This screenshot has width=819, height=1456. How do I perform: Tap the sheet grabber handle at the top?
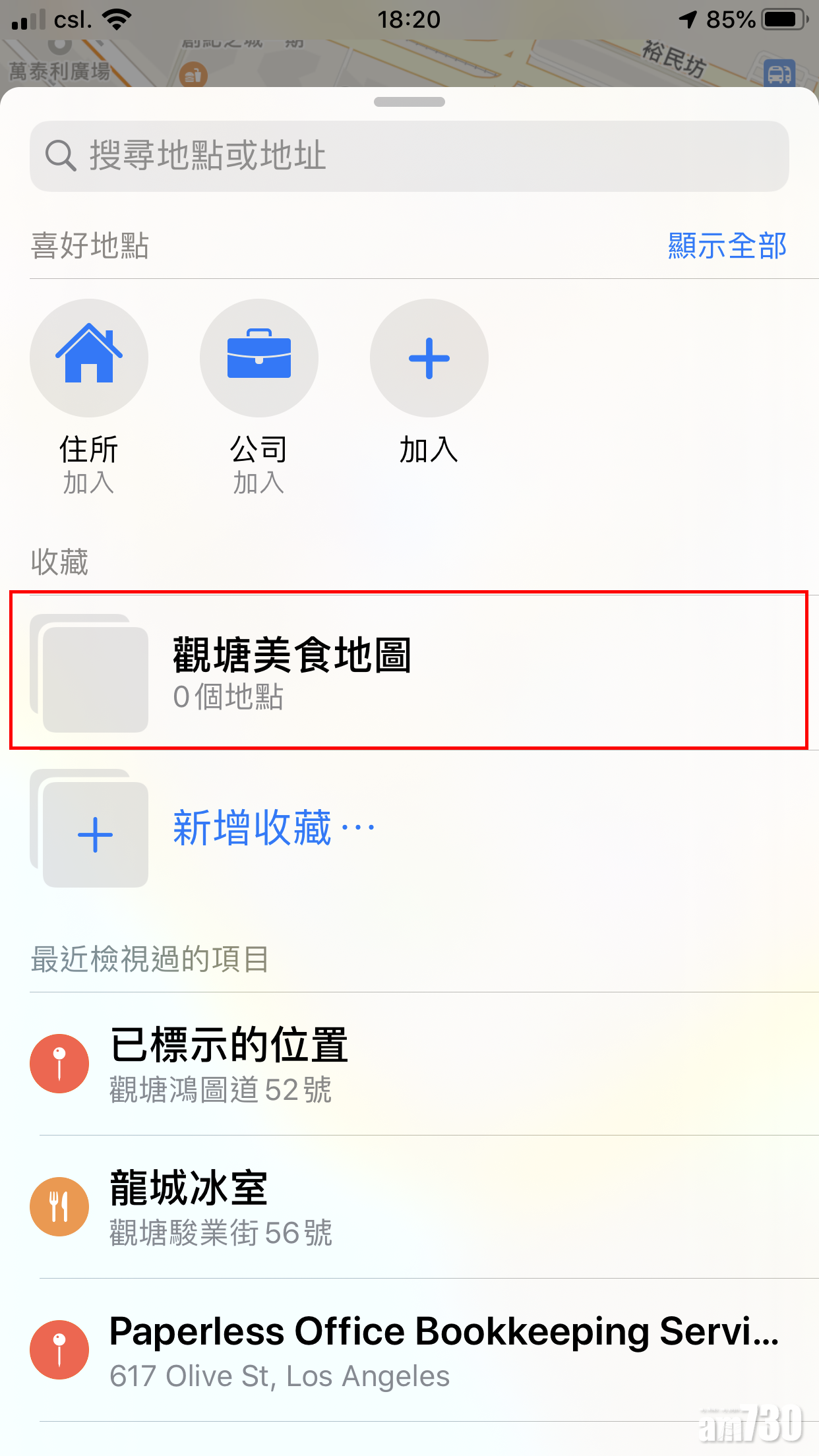point(409,102)
